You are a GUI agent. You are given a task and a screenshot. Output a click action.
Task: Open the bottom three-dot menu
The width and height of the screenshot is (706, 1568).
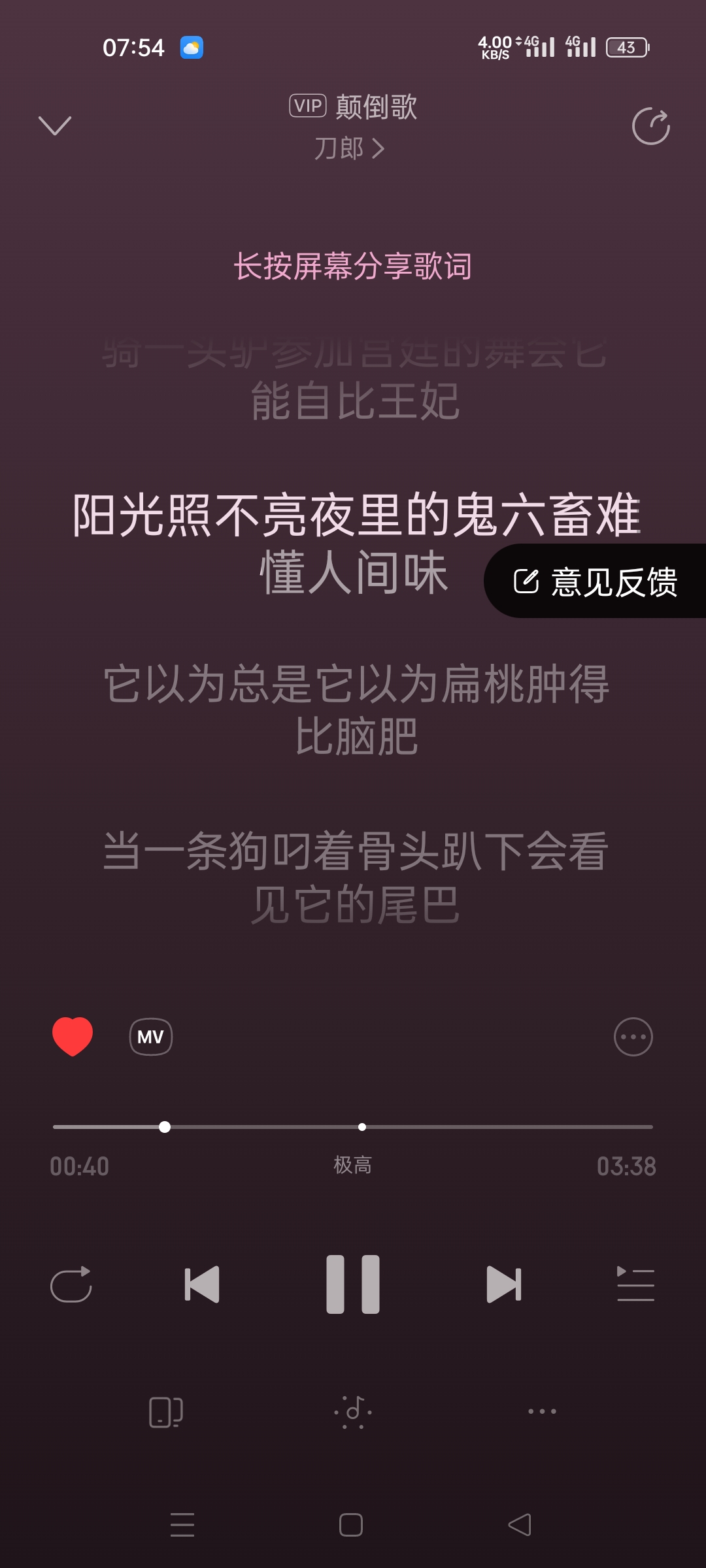tap(542, 1412)
